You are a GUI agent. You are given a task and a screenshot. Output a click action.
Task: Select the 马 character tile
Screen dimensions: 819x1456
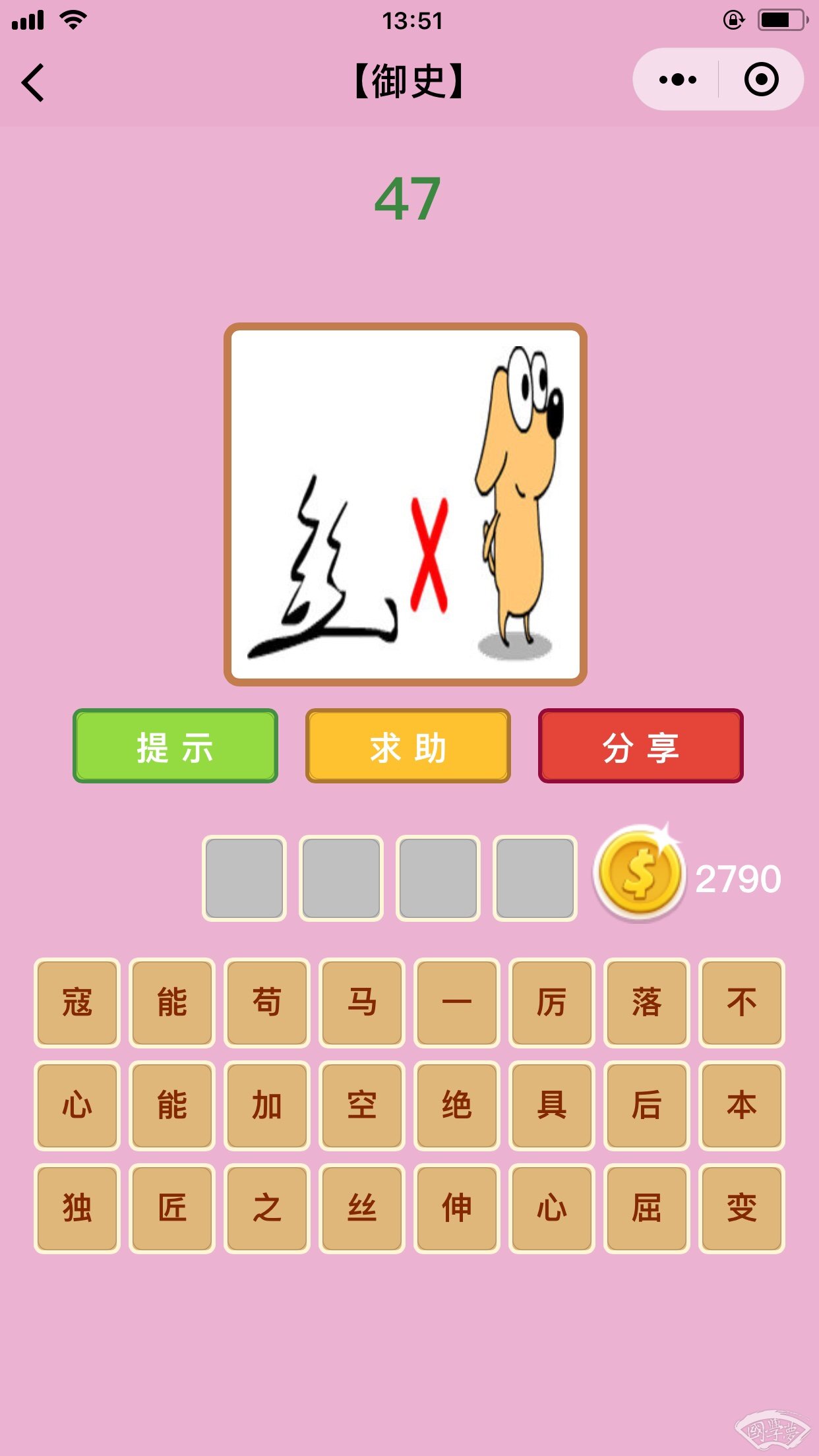pos(362,1002)
